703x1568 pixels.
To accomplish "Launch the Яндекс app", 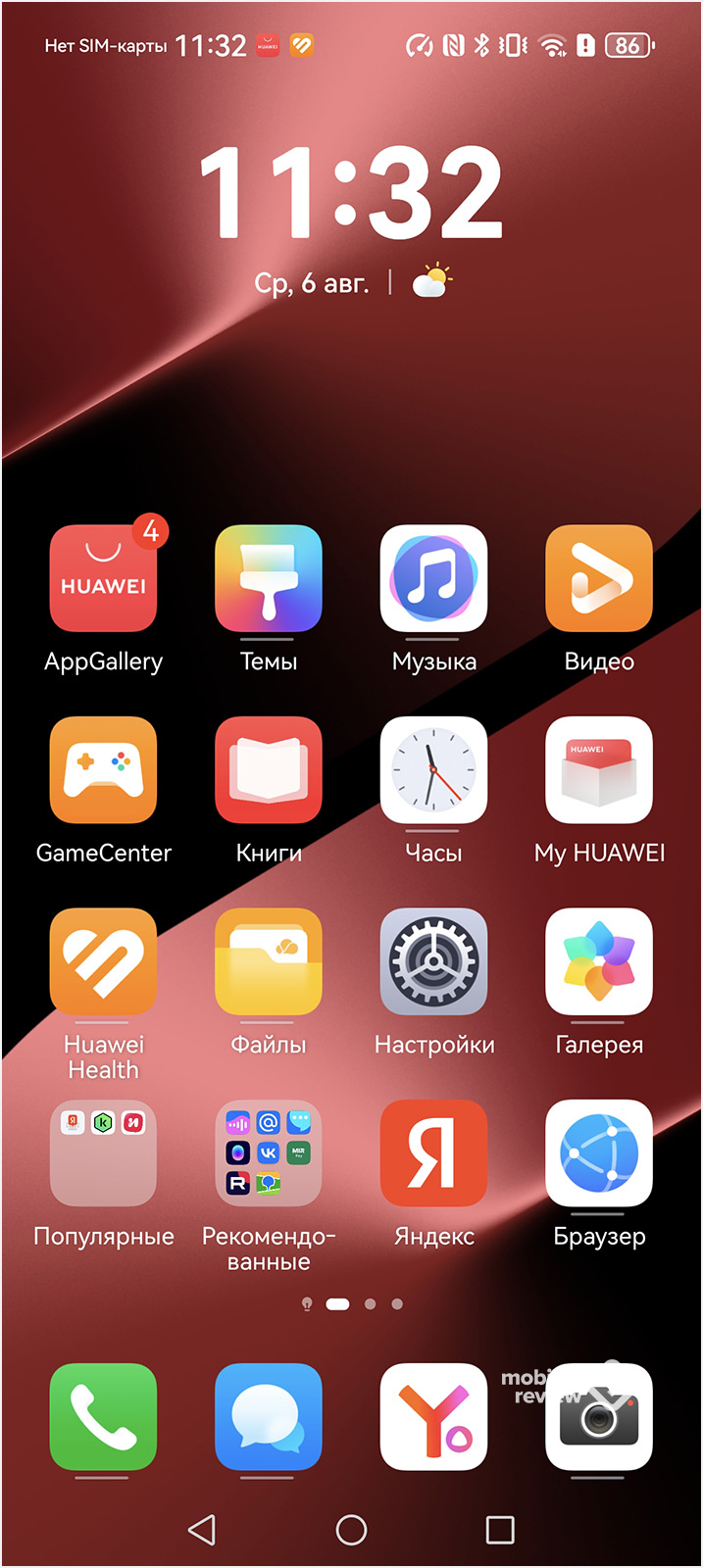I will click(x=433, y=1153).
